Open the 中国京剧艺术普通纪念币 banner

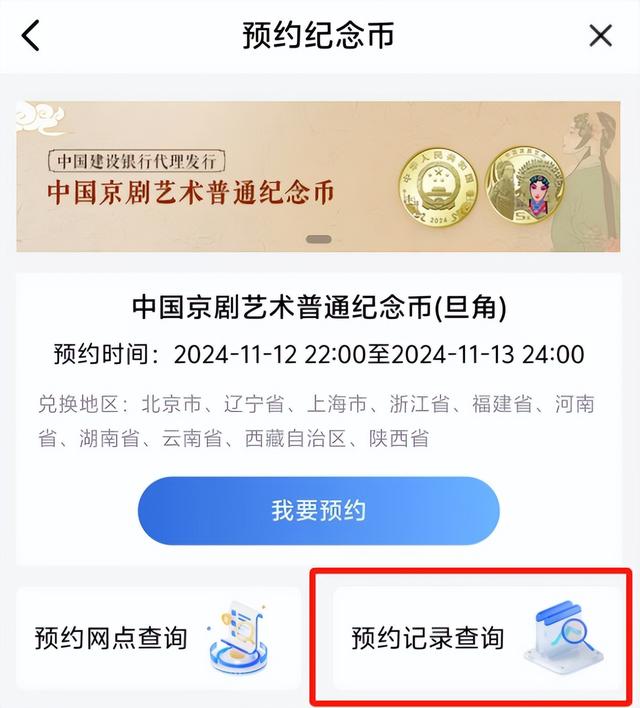tap(318, 177)
